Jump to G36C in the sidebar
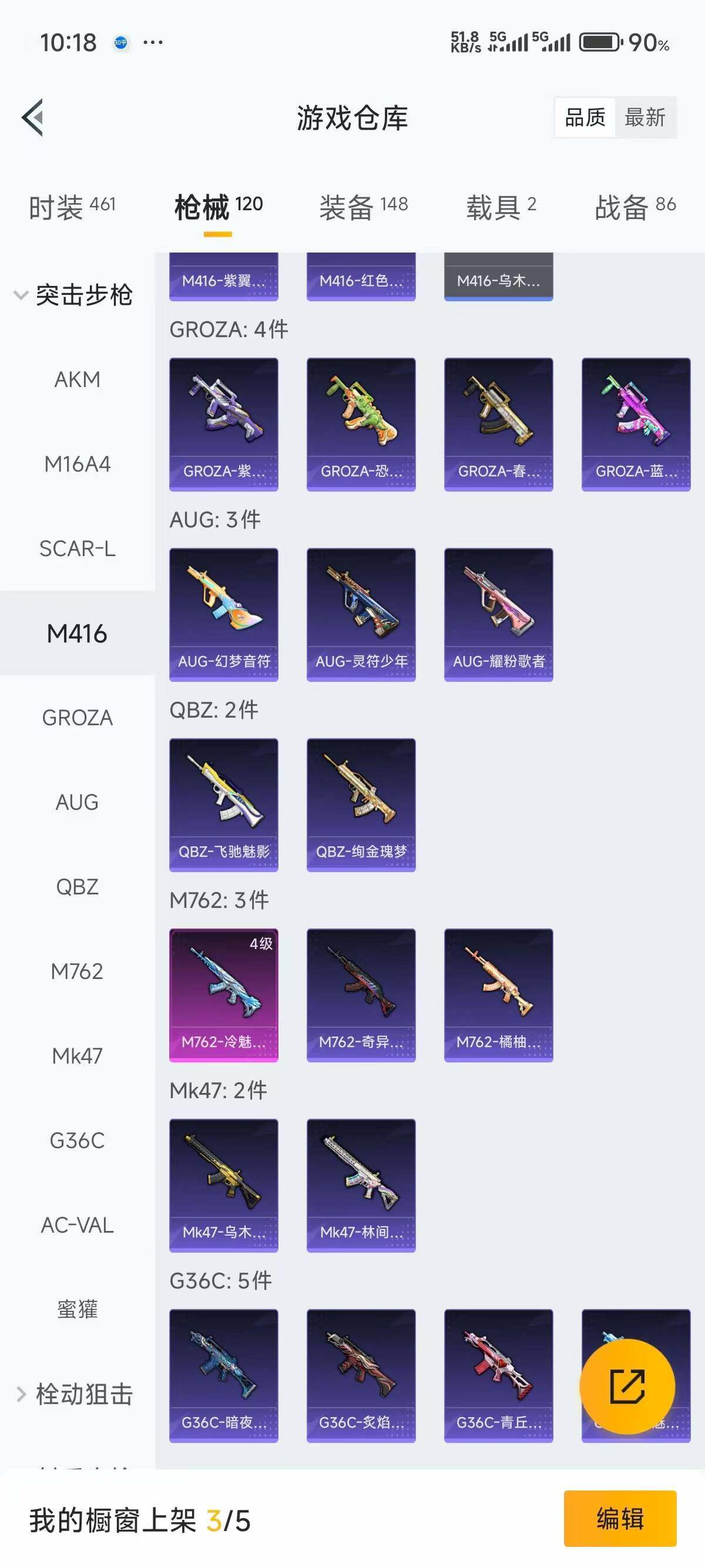Viewport: 705px width, 1568px height. click(78, 1140)
